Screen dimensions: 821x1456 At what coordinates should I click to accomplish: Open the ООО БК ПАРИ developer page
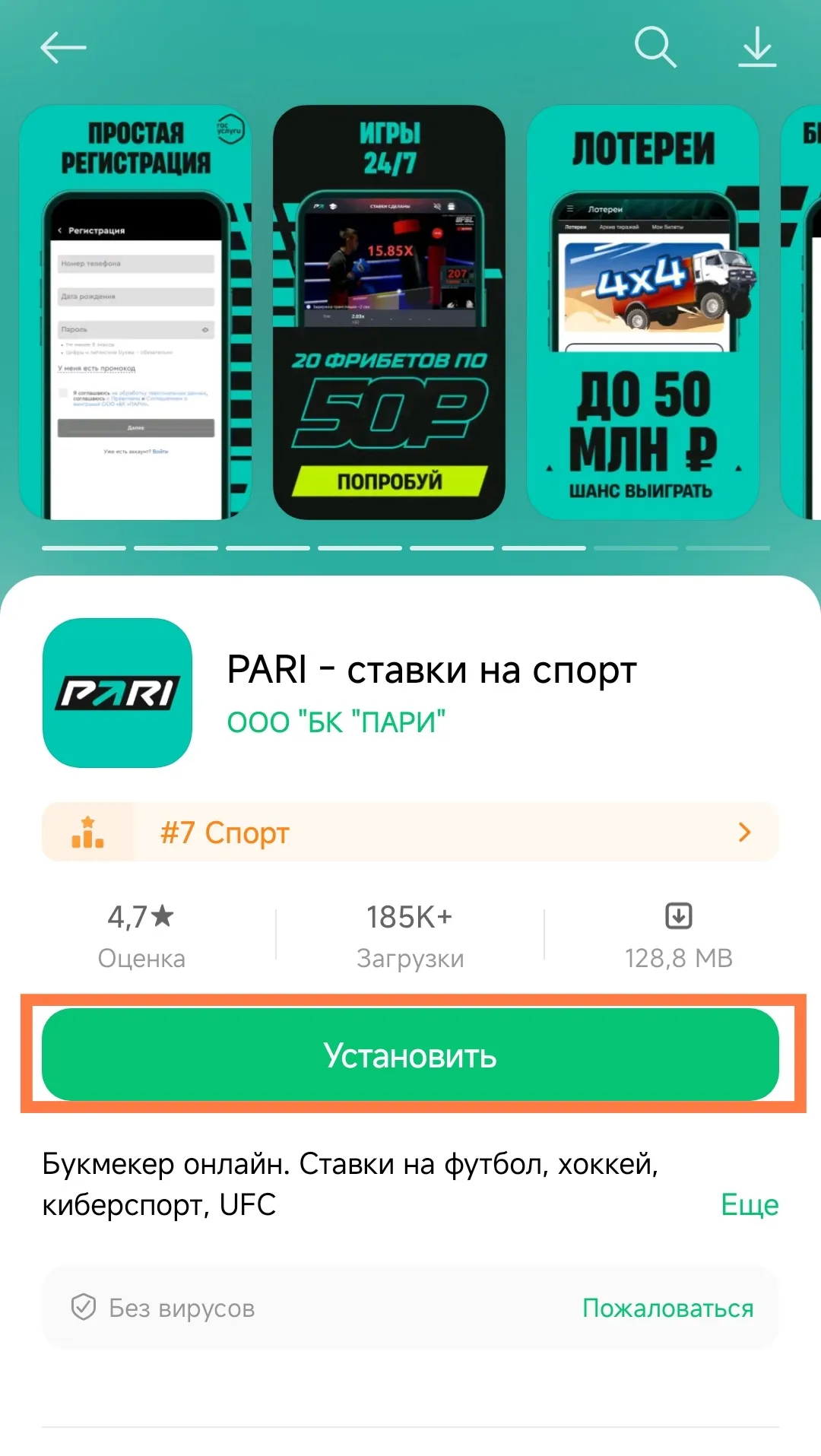(x=337, y=722)
